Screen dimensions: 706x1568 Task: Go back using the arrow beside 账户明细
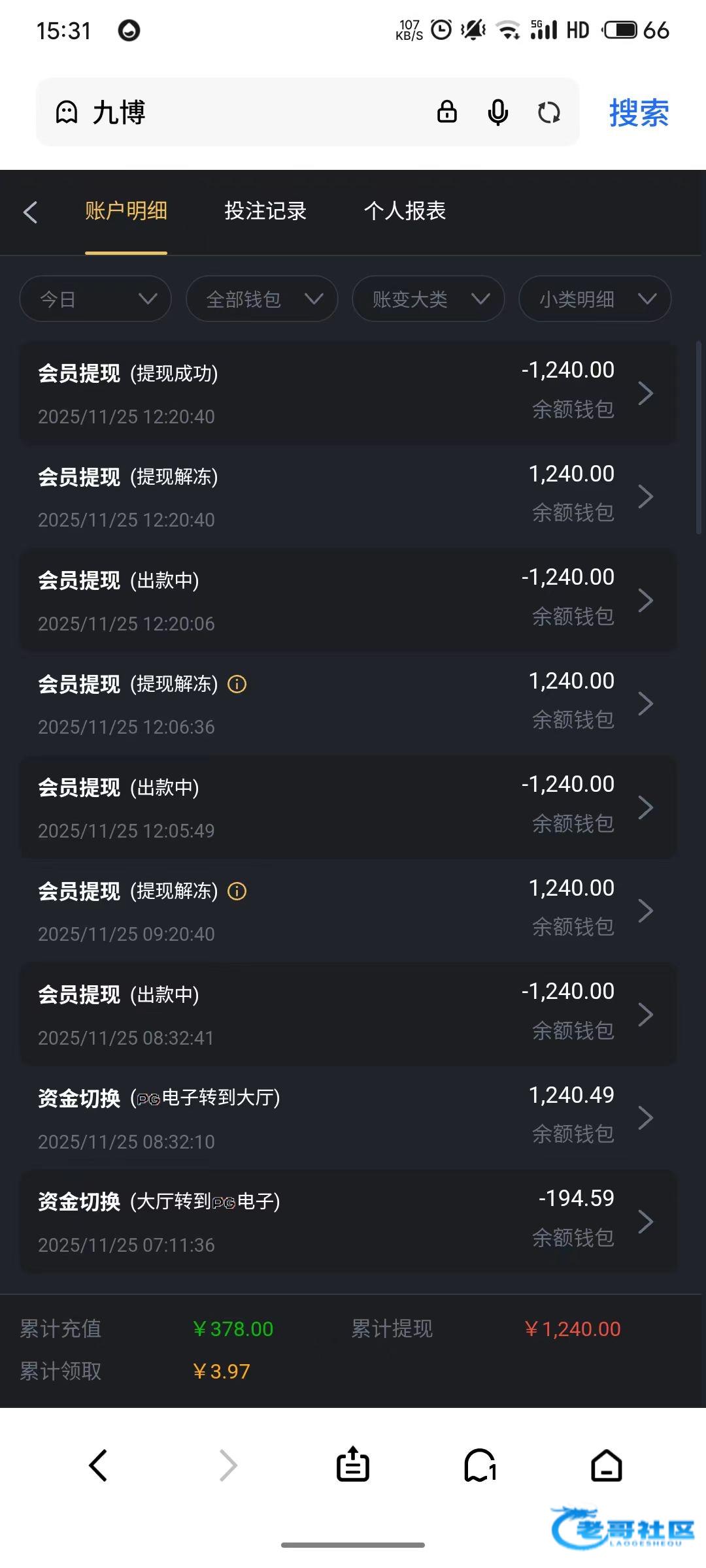tap(31, 212)
